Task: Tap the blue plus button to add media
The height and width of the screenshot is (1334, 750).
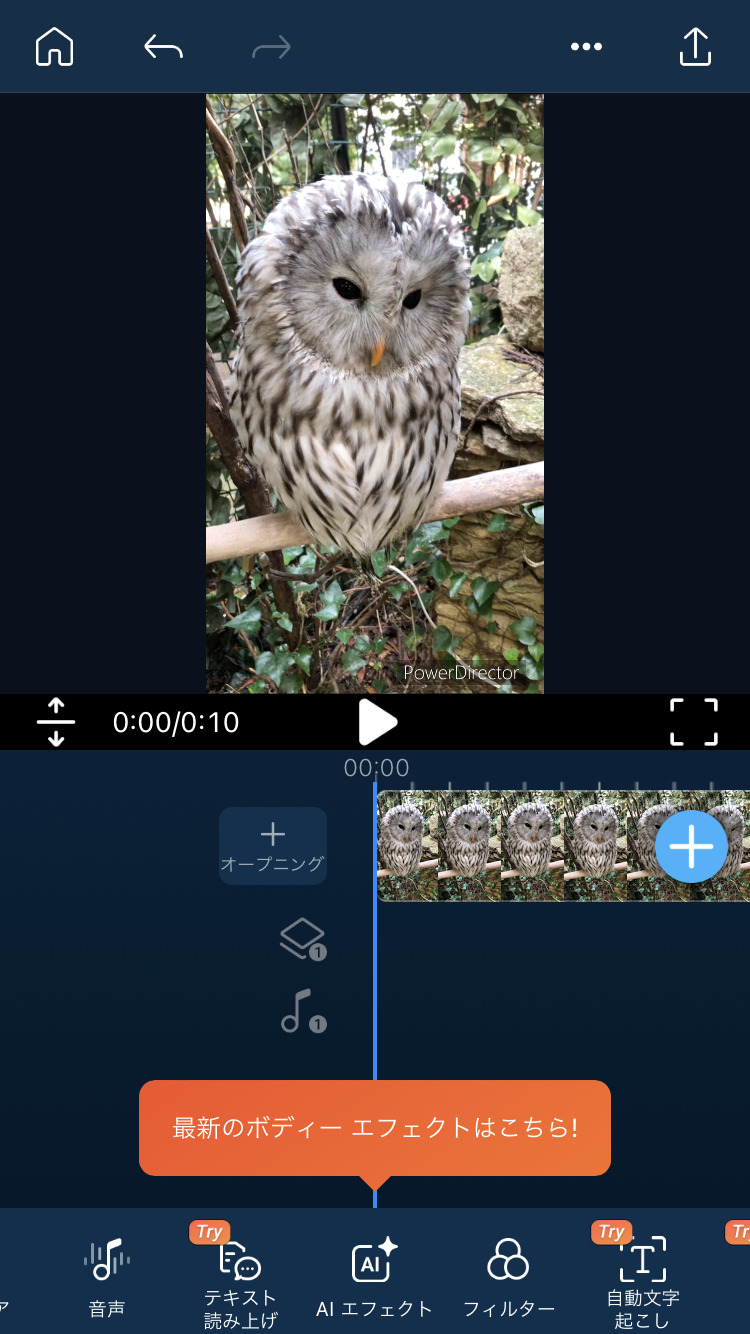Action: [691, 846]
